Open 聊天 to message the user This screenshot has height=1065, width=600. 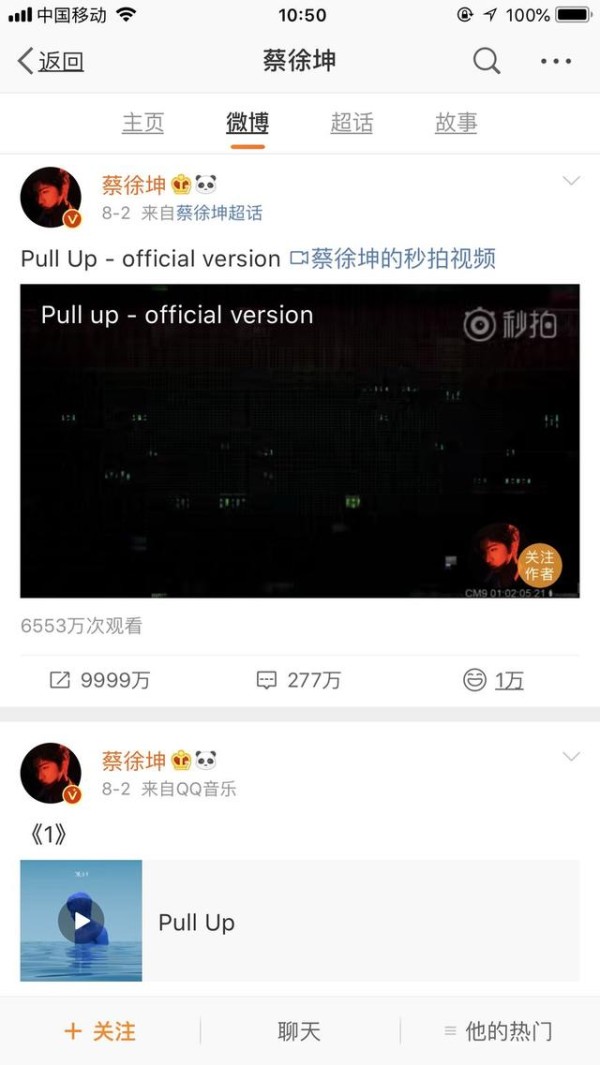coord(299,1032)
